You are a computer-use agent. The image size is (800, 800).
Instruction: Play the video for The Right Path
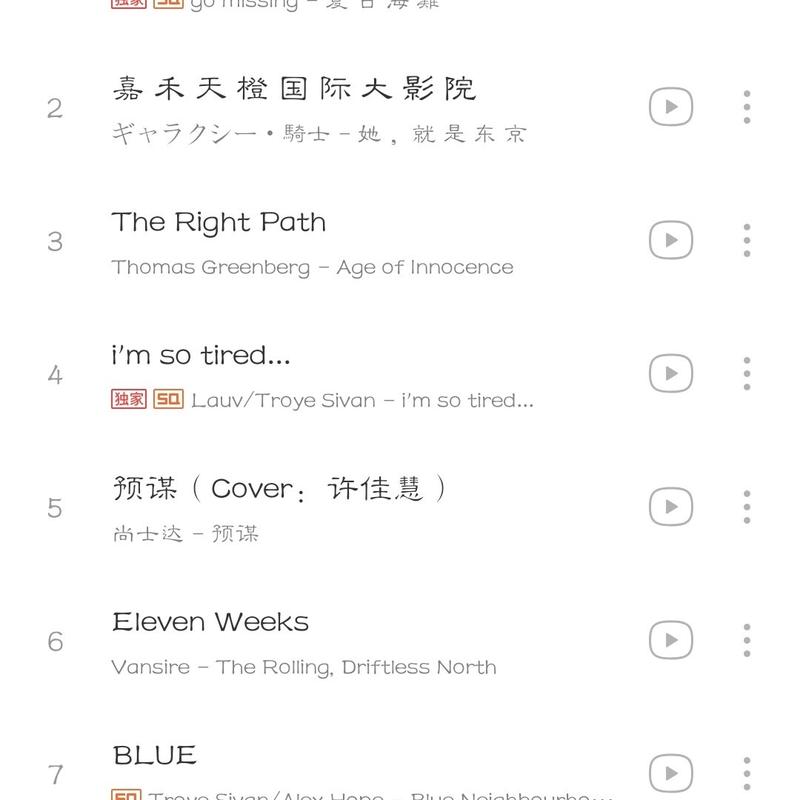pyautogui.click(x=671, y=240)
